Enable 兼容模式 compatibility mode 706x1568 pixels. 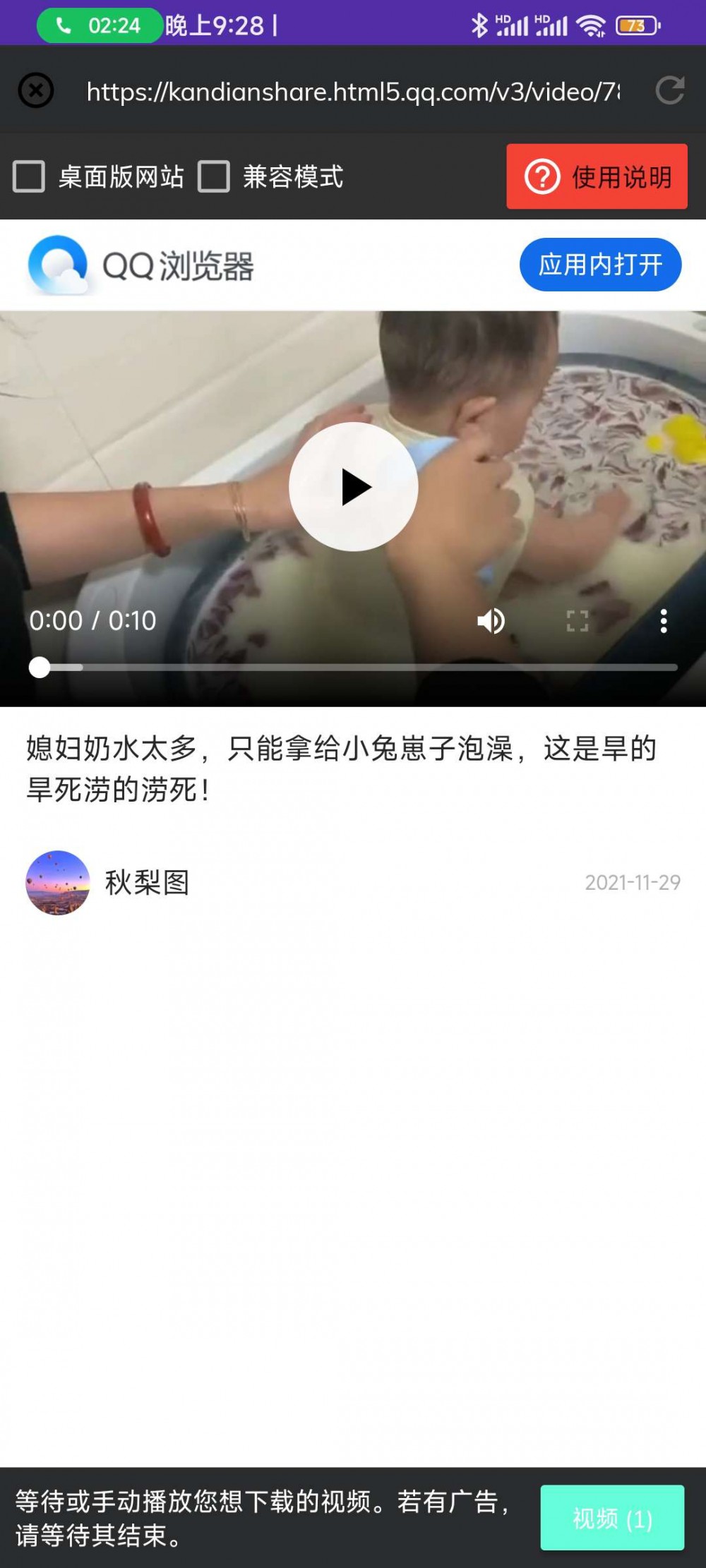(x=215, y=177)
